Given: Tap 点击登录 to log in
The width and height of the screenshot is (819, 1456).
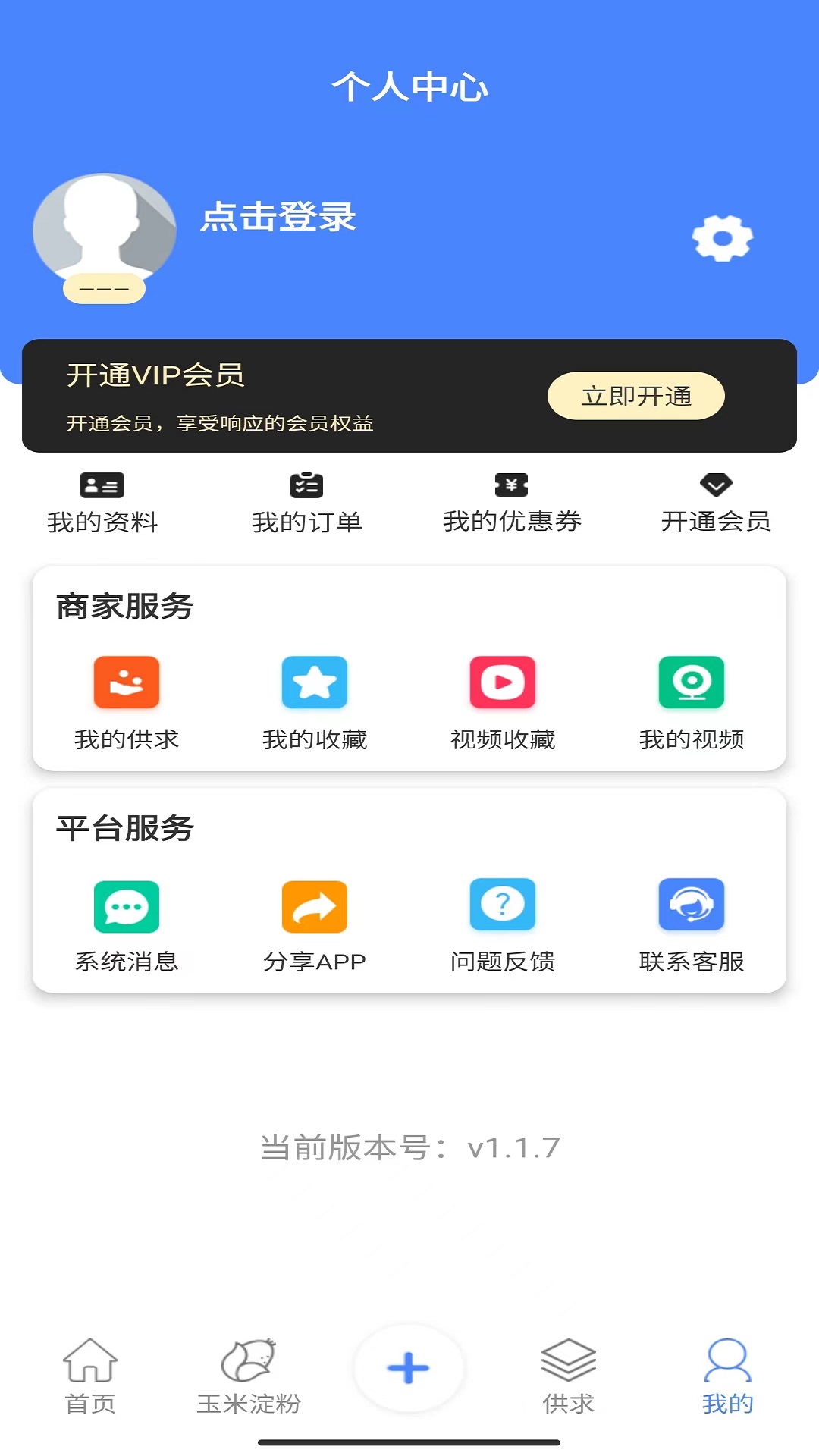Looking at the screenshot, I should [x=279, y=221].
